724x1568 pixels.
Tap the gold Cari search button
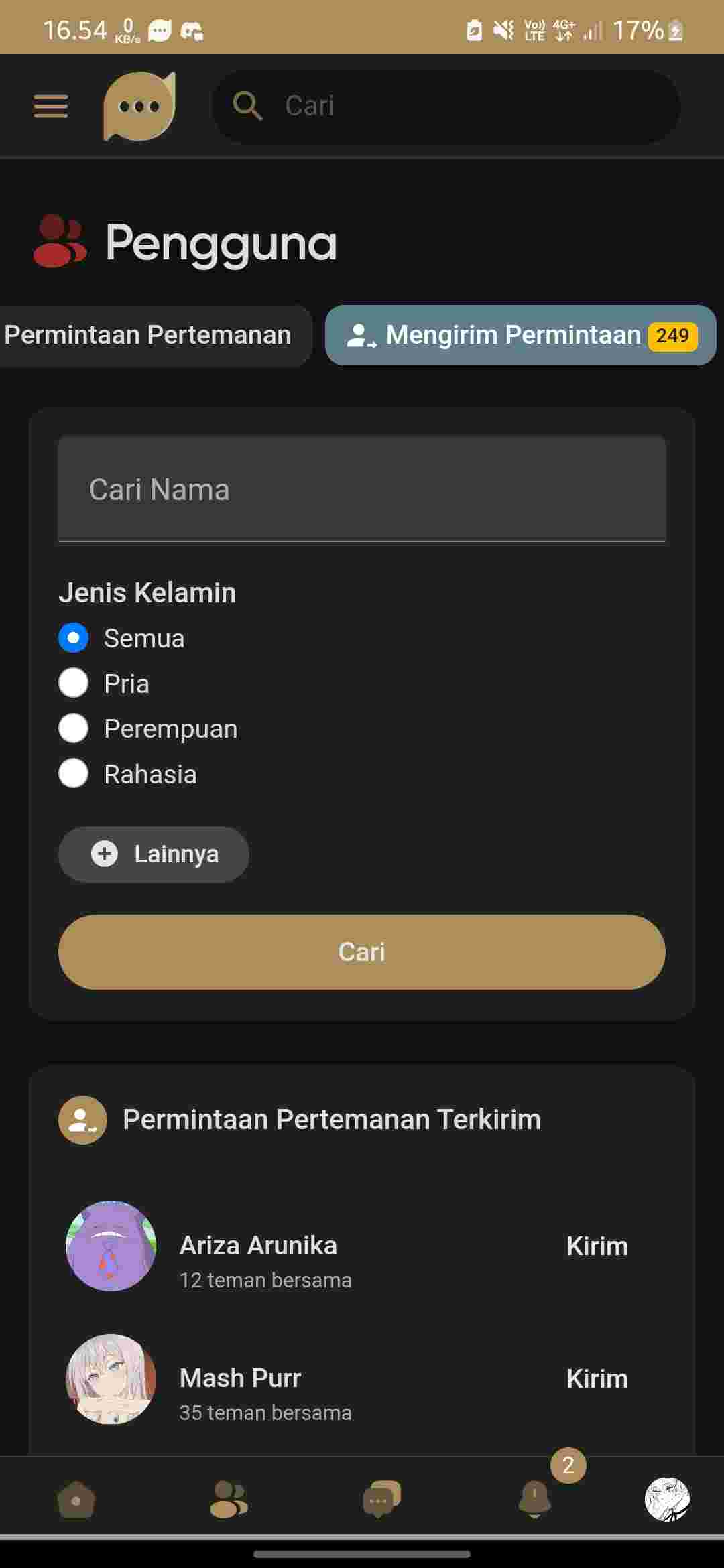coord(362,952)
